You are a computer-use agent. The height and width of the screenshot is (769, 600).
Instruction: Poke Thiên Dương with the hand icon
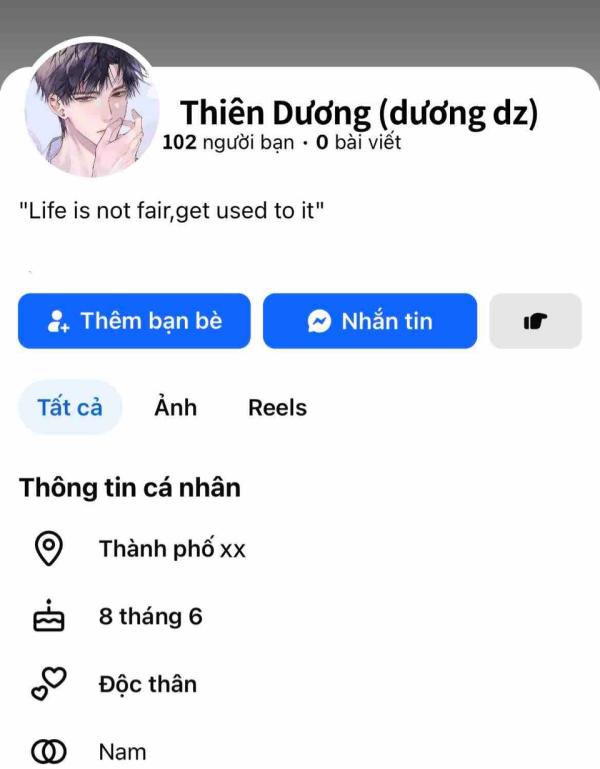[535, 321]
